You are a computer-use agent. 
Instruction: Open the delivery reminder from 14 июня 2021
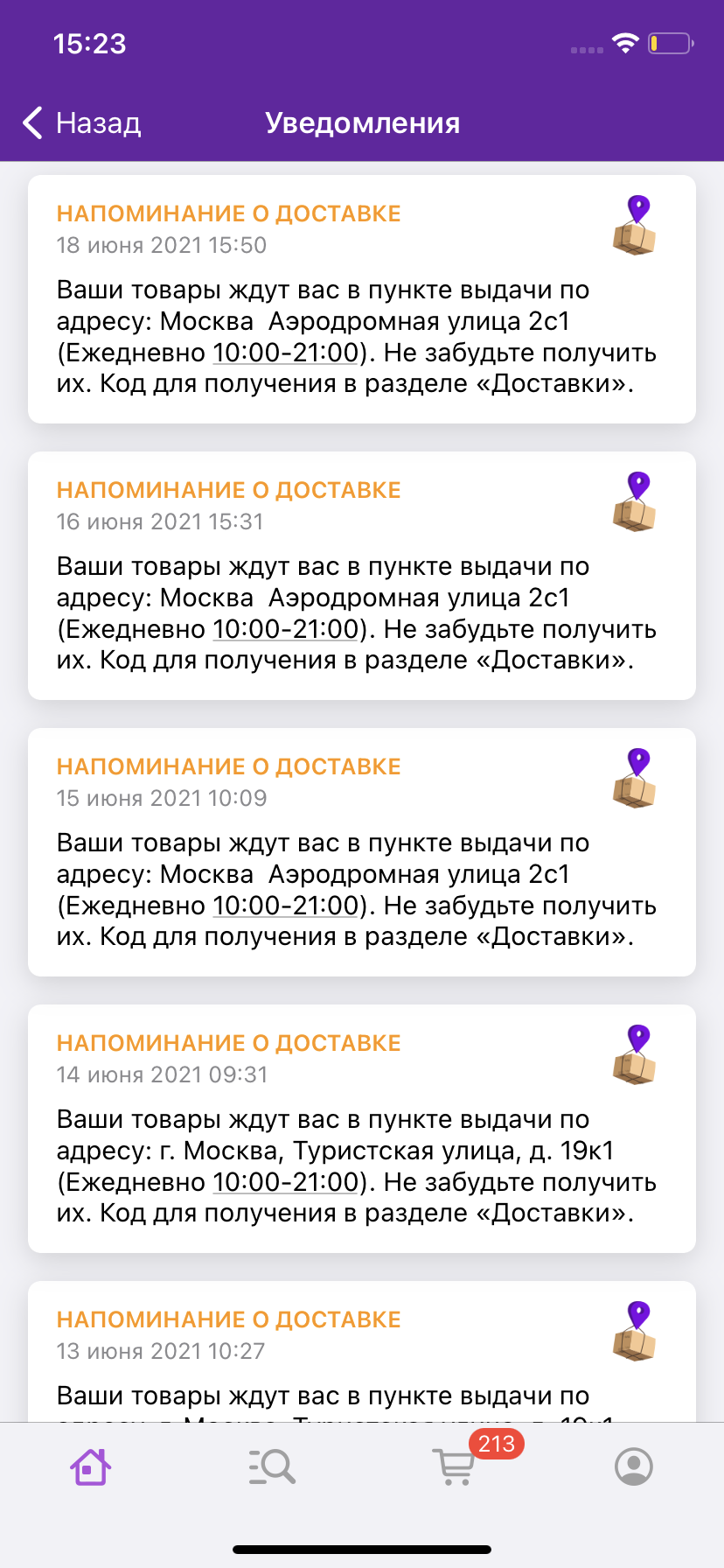[x=362, y=1129]
